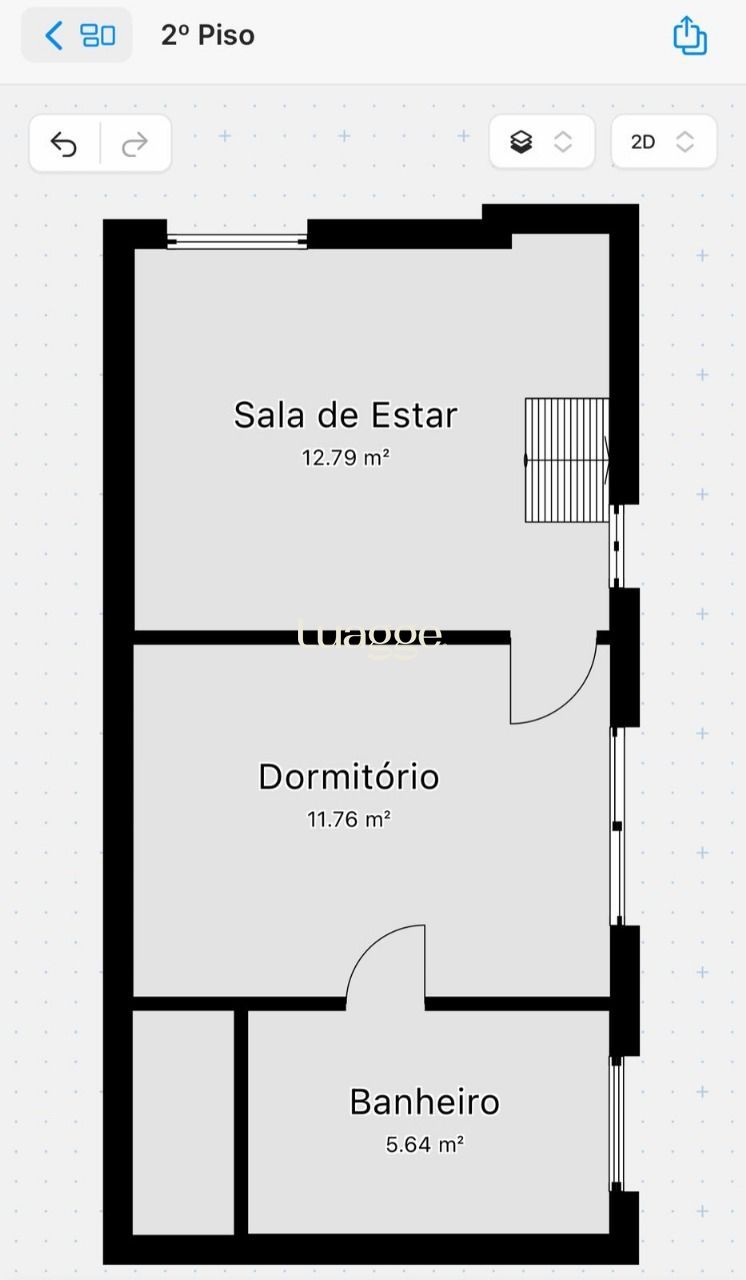
Task: Undo the last edit
Action: (65, 144)
